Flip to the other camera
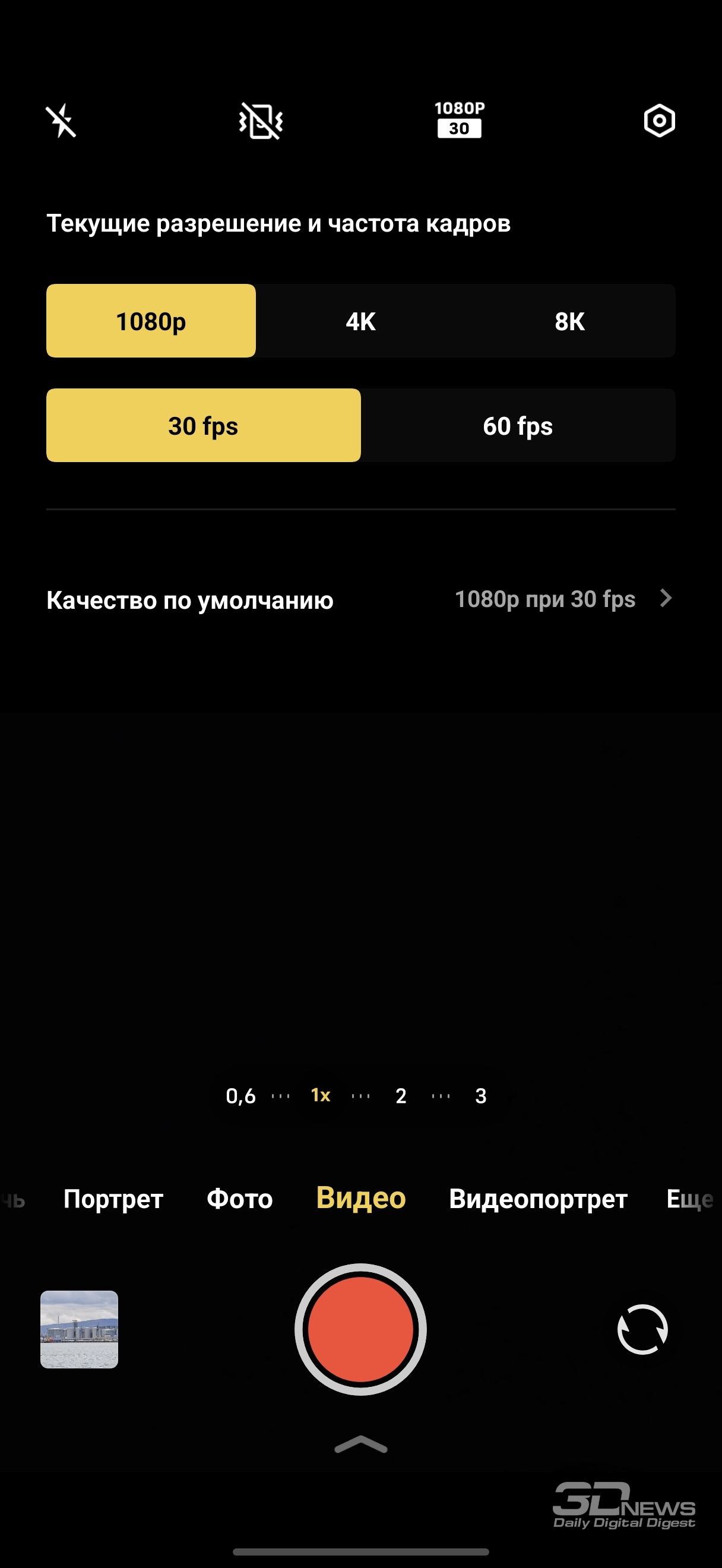Viewport: 722px width, 1568px height. pos(642,1329)
